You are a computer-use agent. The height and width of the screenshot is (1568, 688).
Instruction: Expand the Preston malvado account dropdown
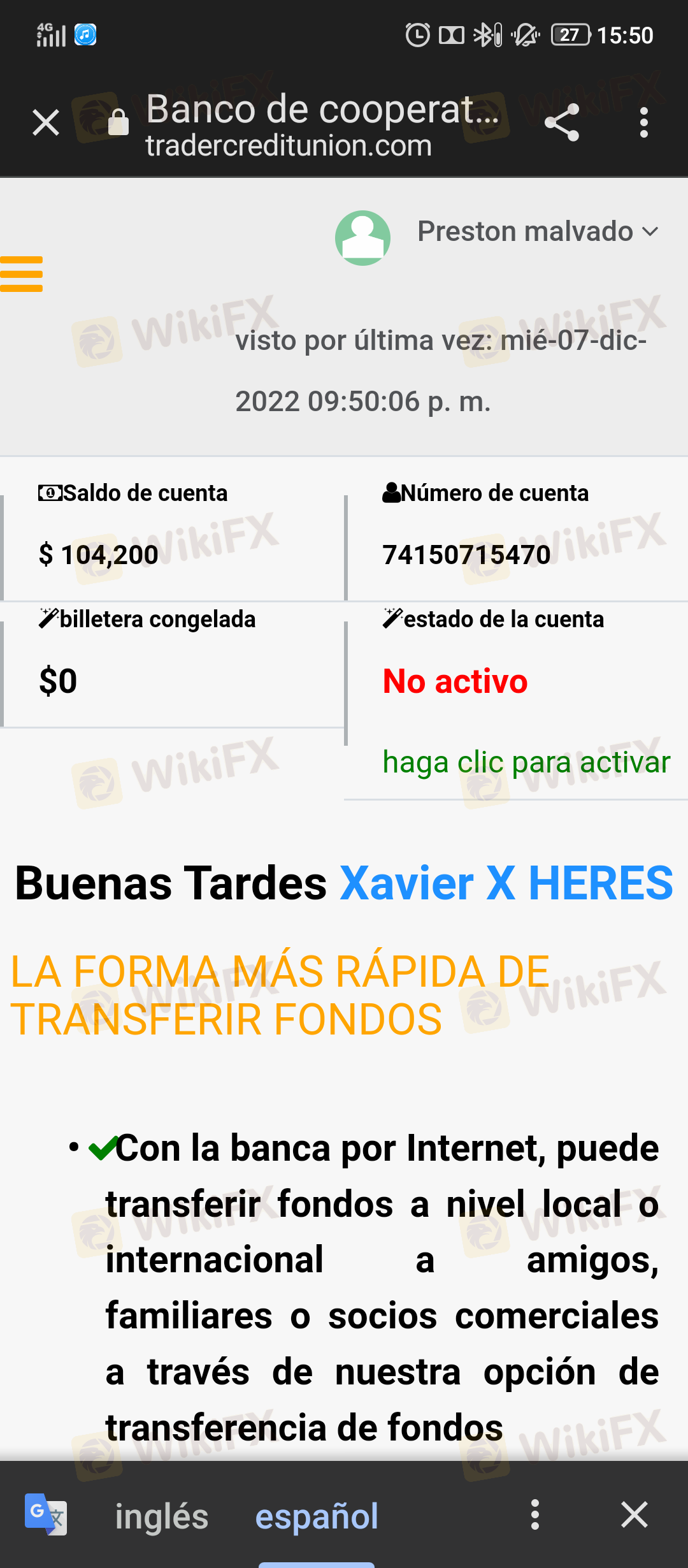coord(536,231)
